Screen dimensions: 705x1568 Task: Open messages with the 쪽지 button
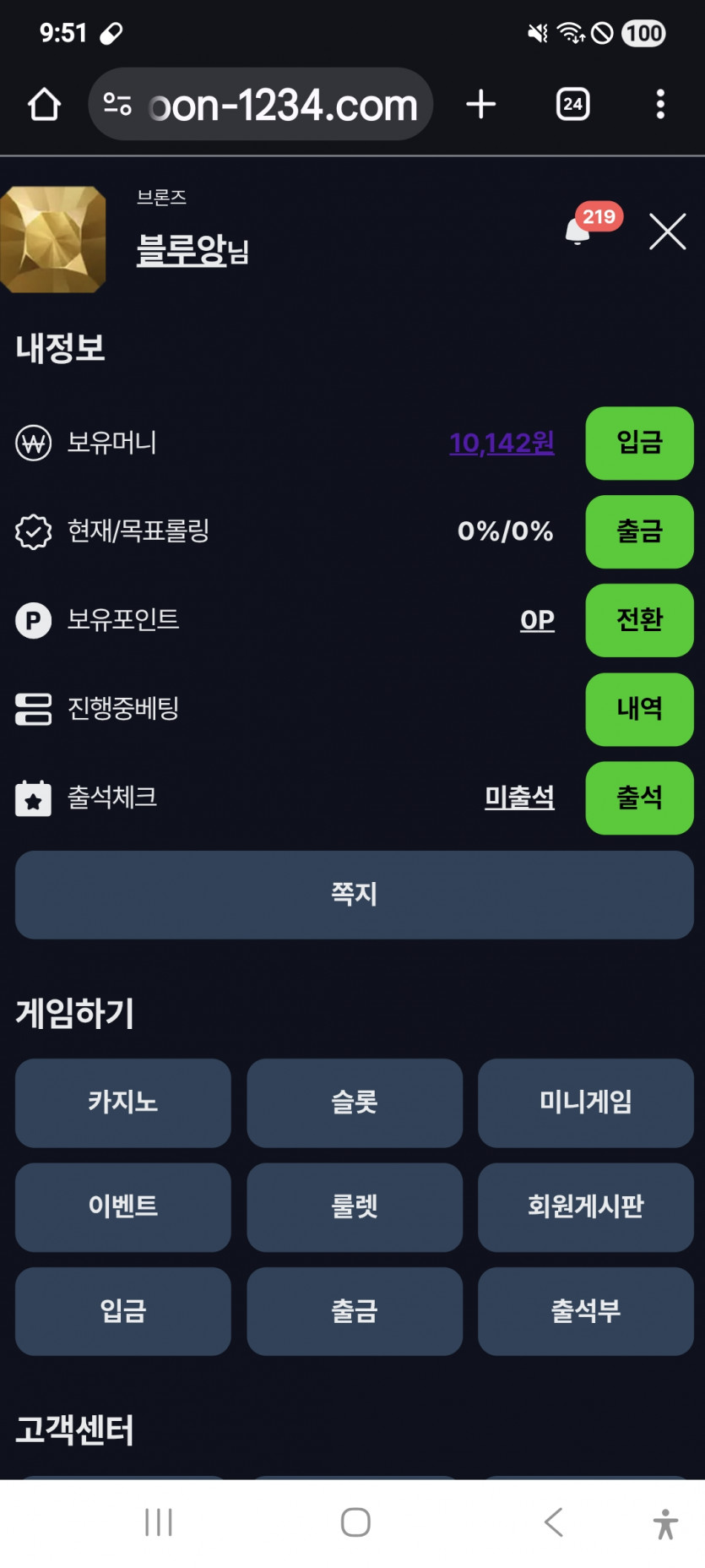pyautogui.click(x=352, y=895)
